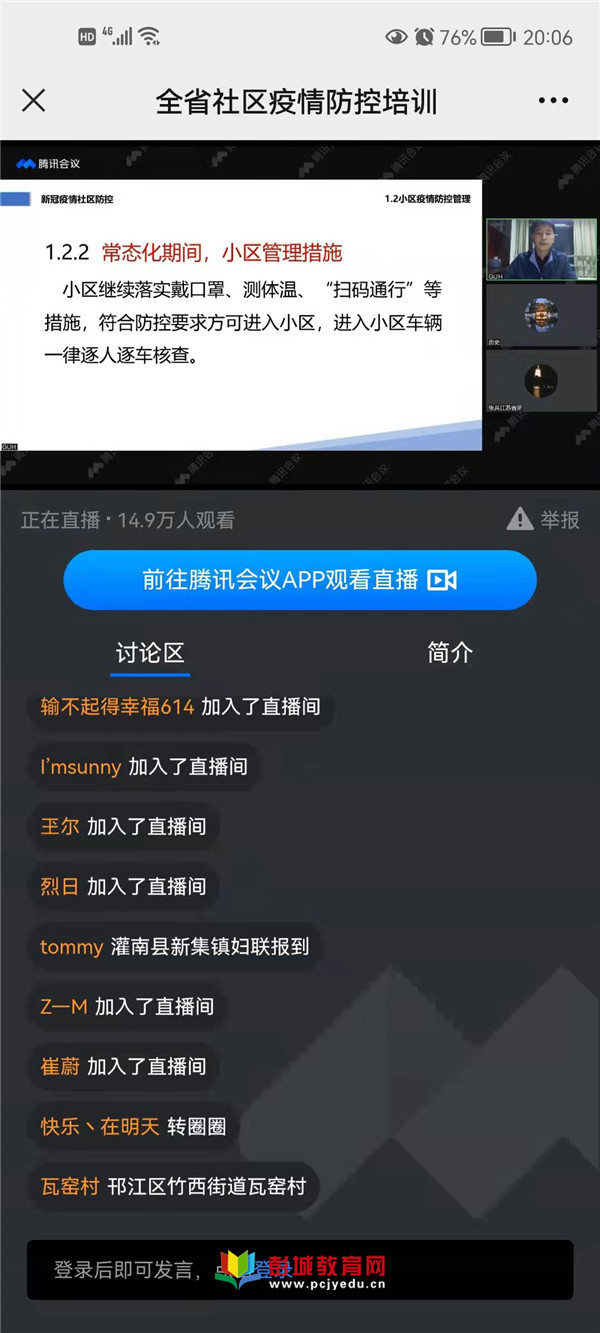Open the three-dot overflow menu
Screen dimensions: 600x1333
coord(553,101)
